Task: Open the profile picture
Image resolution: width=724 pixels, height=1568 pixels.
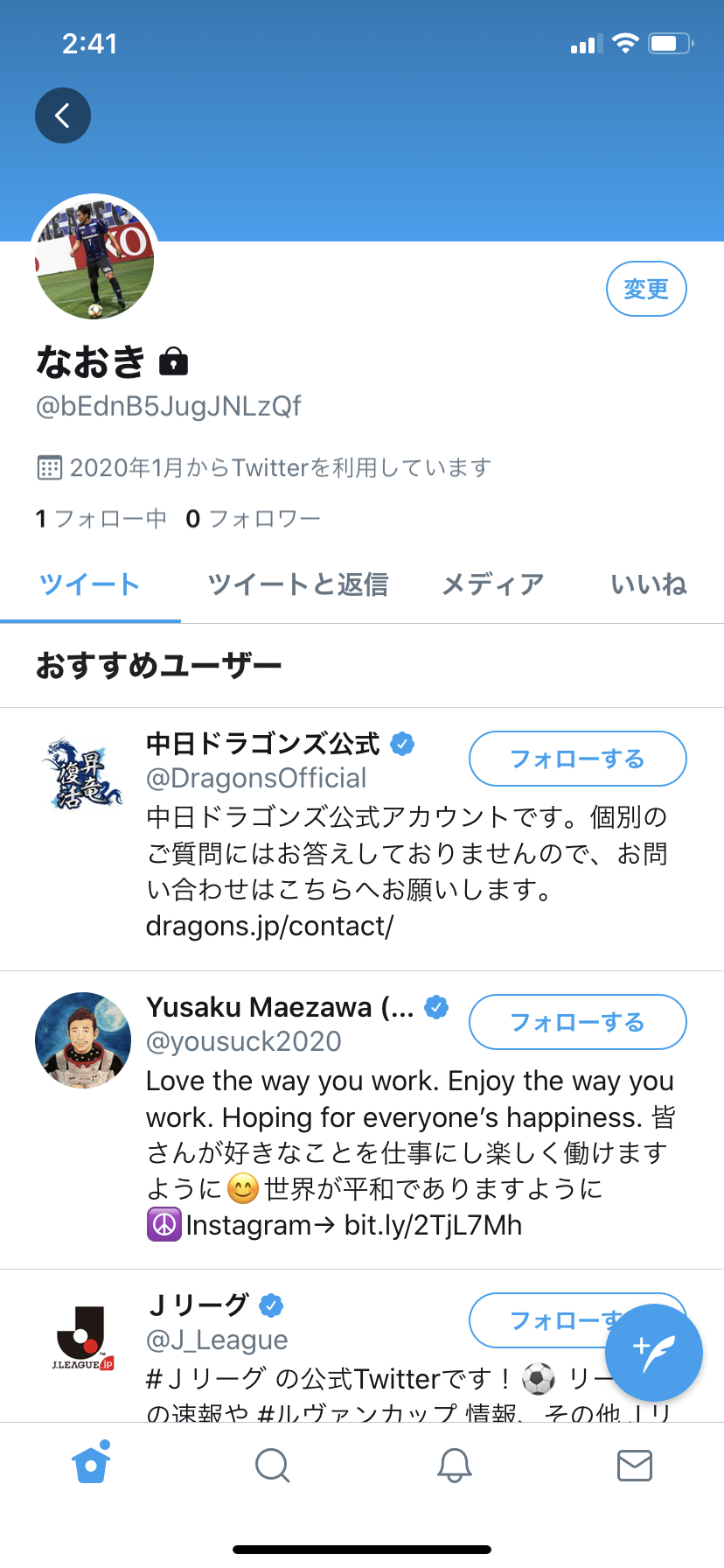Action: [94, 260]
